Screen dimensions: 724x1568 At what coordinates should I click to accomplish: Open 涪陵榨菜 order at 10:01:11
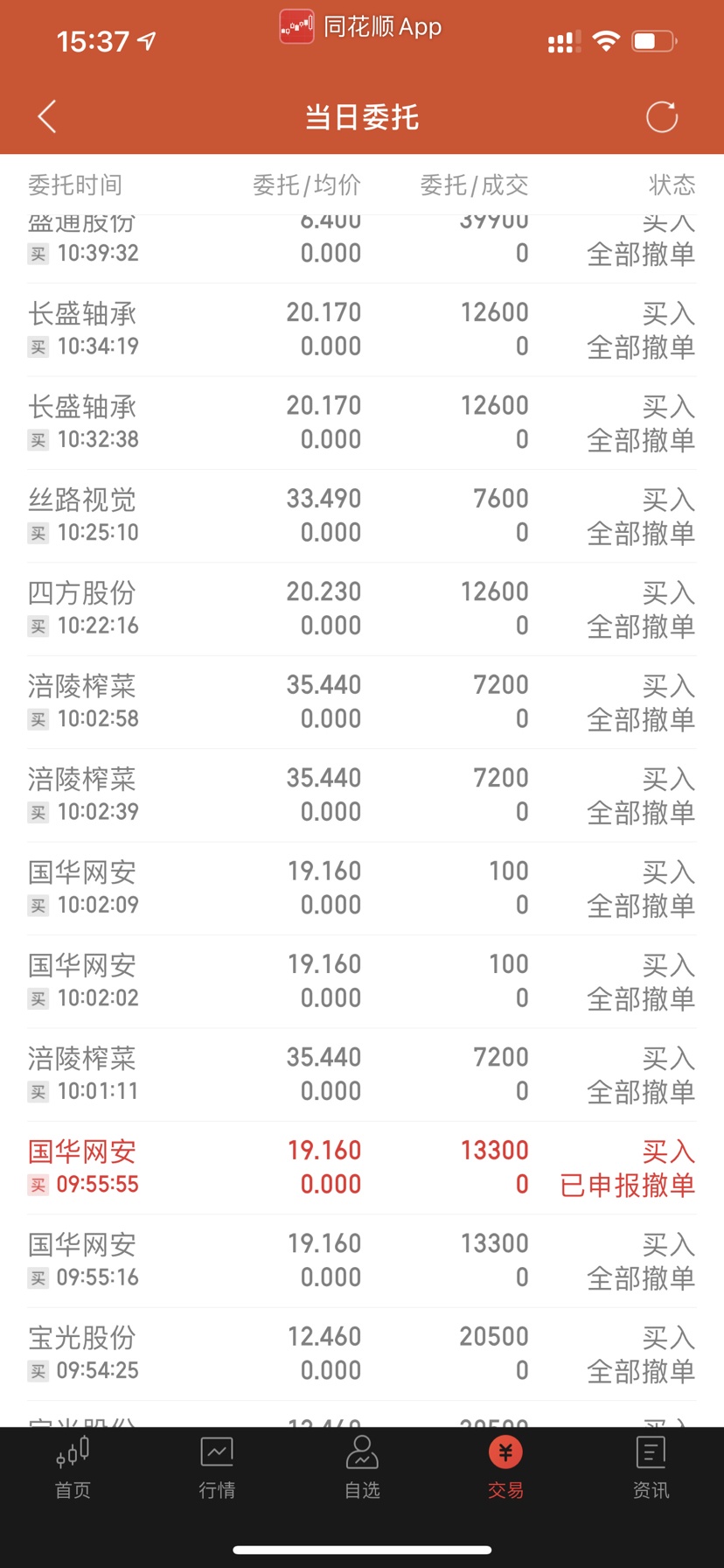(x=362, y=1074)
